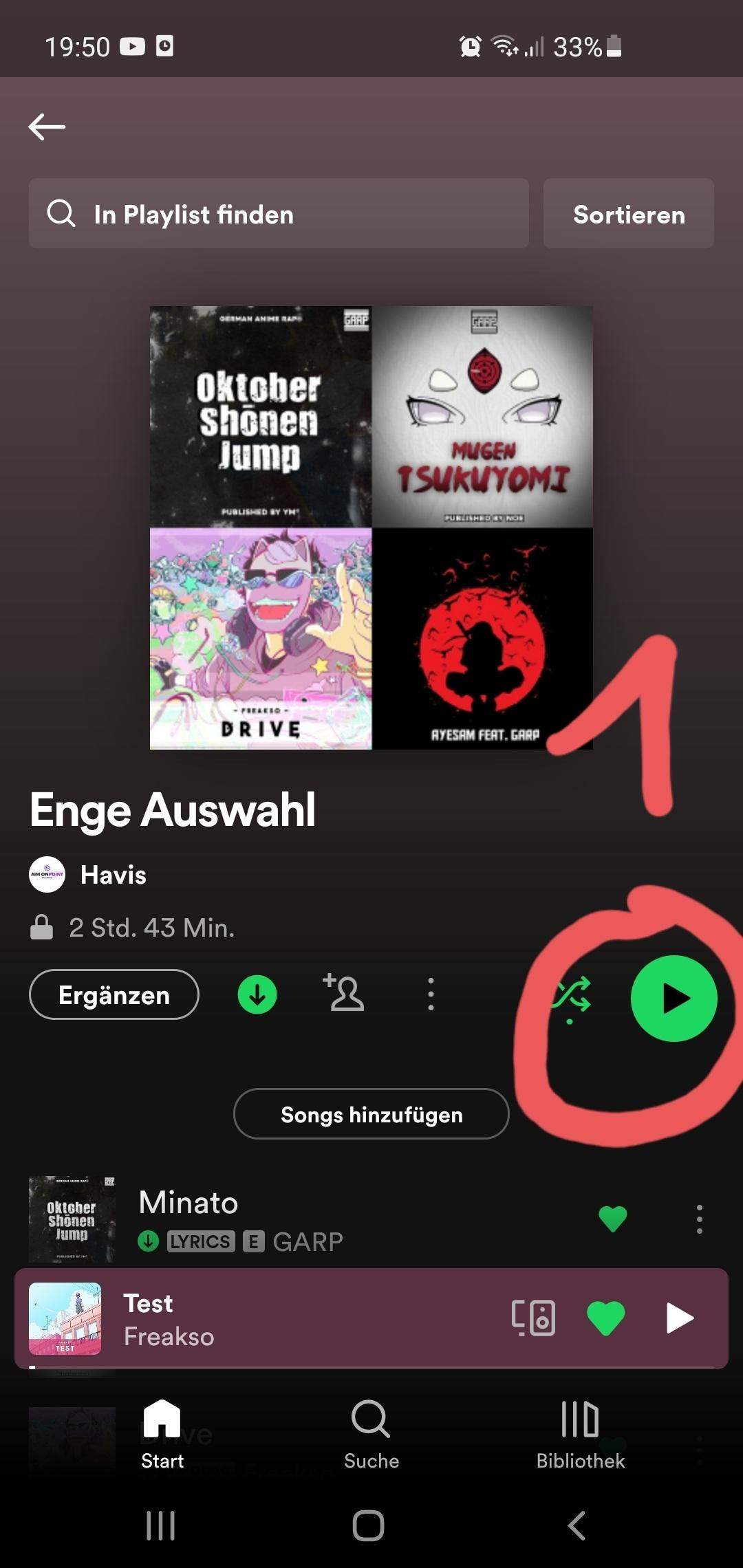Unlike the song Minato via the heart
This screenshot has width=743, height=1568.
tap(613, 1217)
